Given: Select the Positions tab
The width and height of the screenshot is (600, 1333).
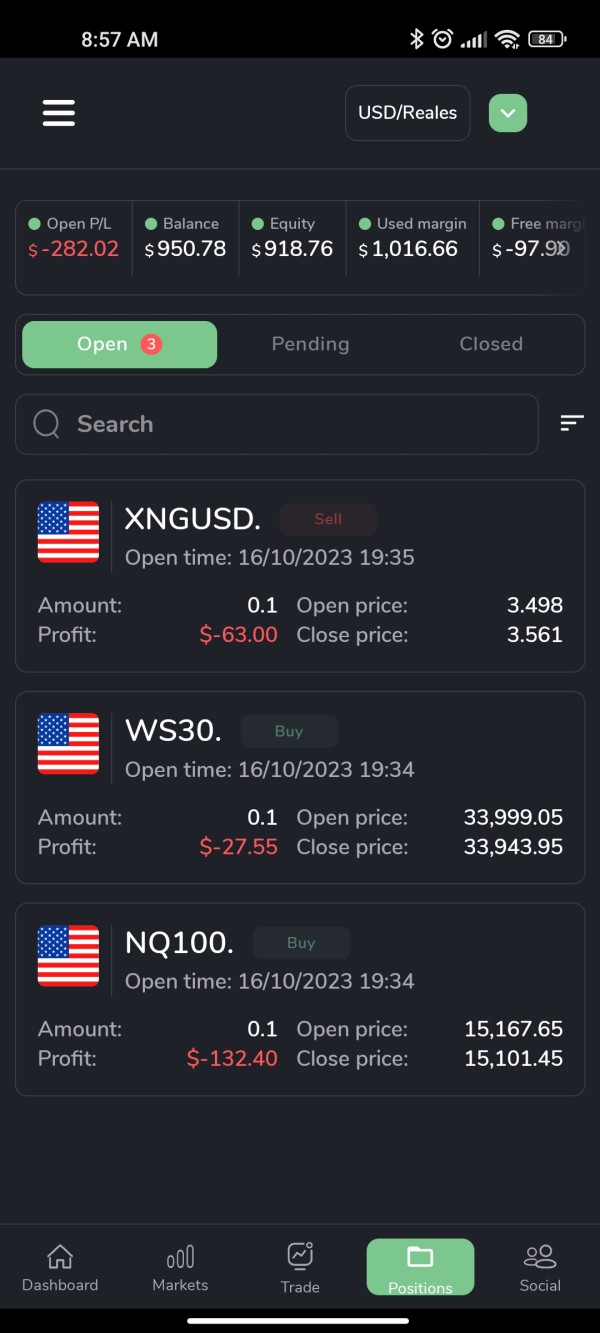Looking at the screenshot, I should point(420,1268).
